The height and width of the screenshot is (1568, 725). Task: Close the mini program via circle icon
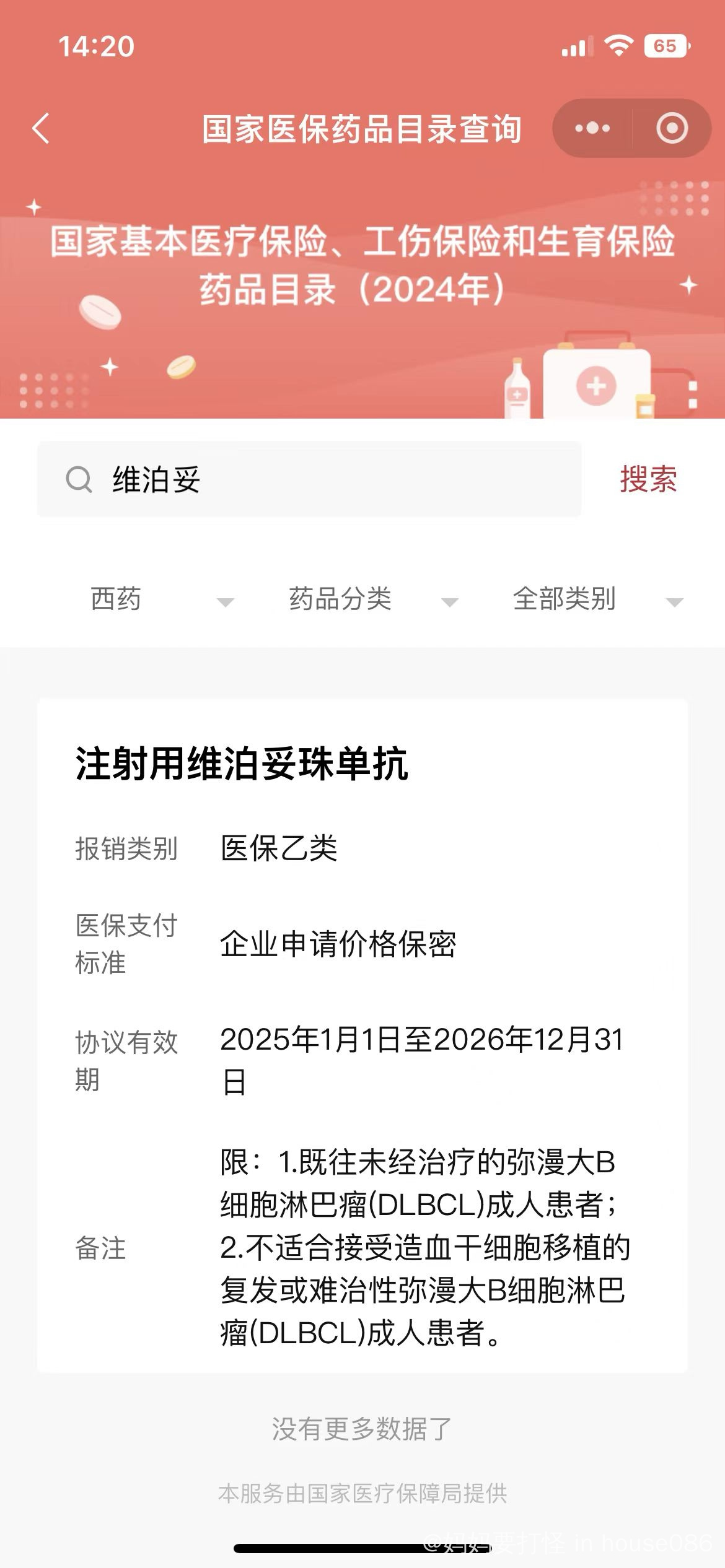[x=672, y=128]
